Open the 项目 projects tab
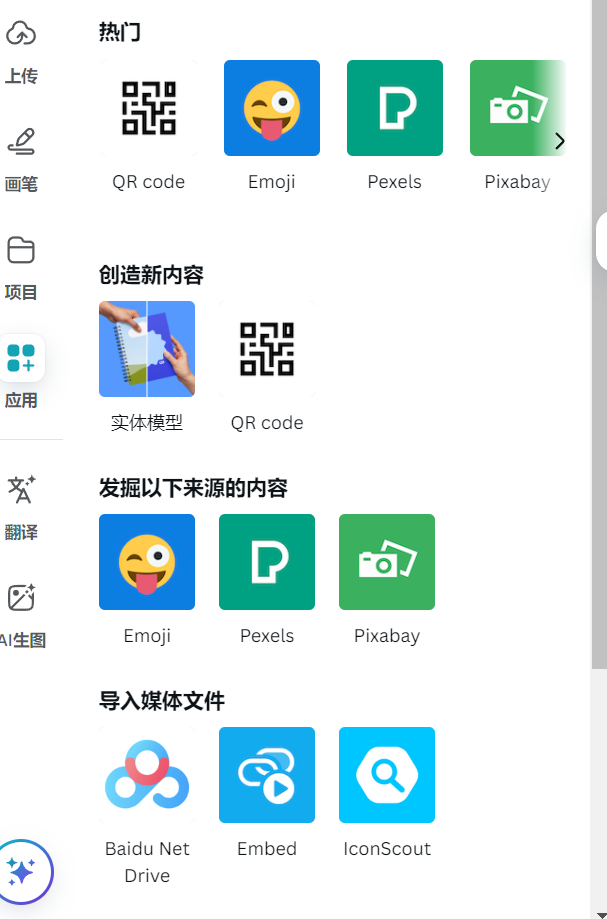 click(21, 268)
